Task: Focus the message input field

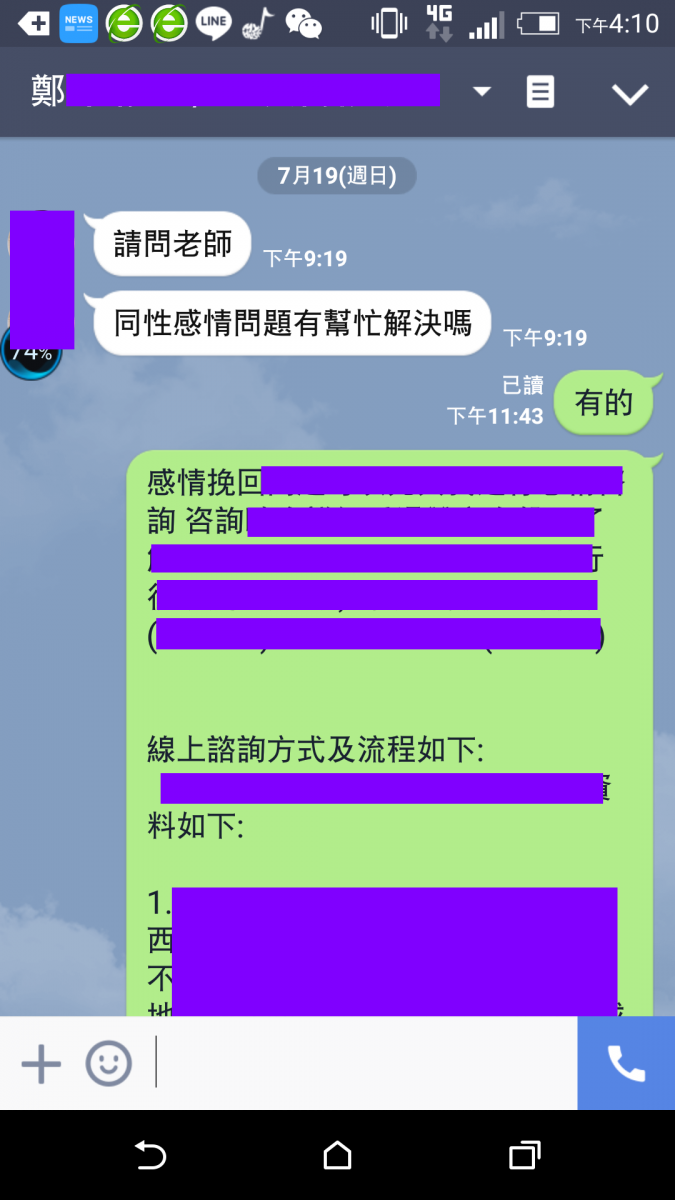Action: point(365,1064)
